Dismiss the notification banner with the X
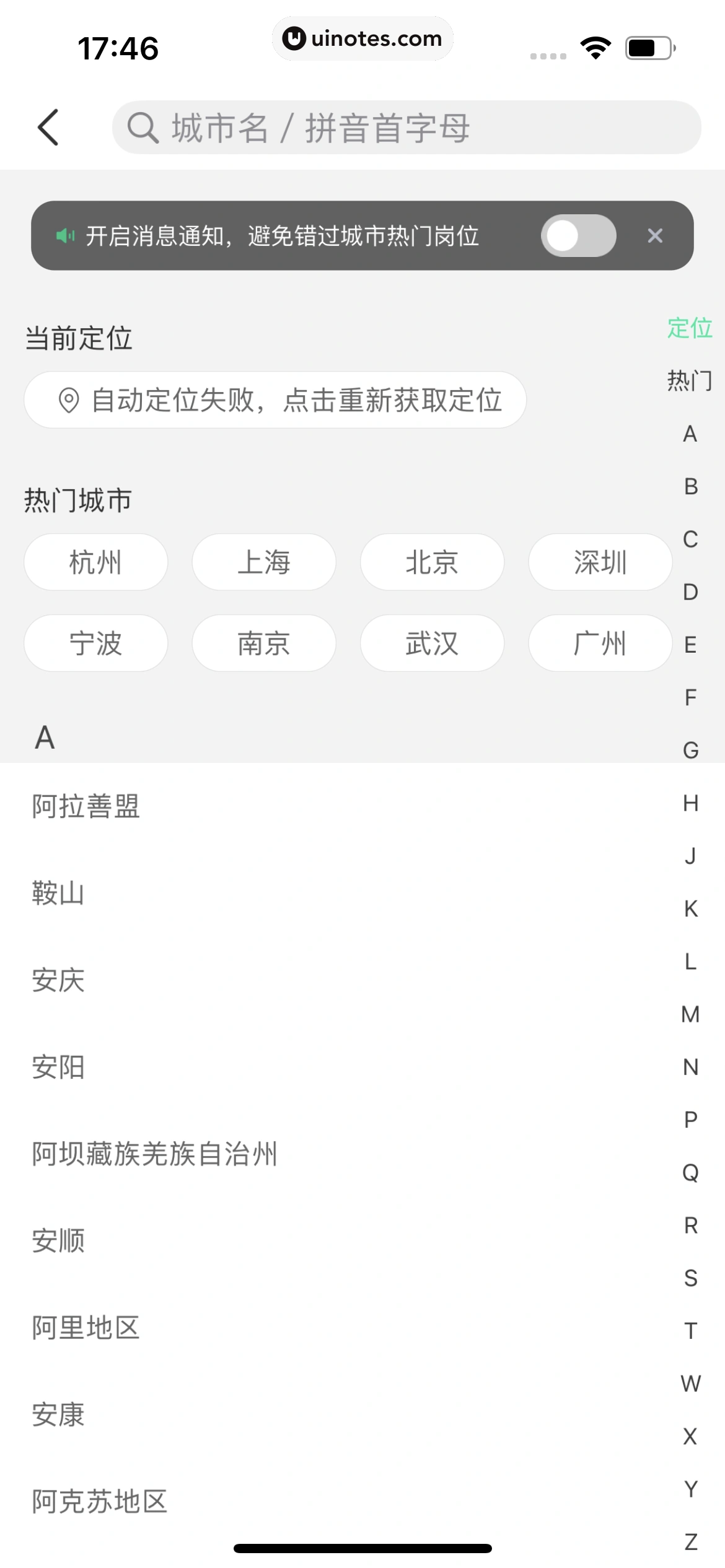The image size is (725, 1568). tap(654, 236)
